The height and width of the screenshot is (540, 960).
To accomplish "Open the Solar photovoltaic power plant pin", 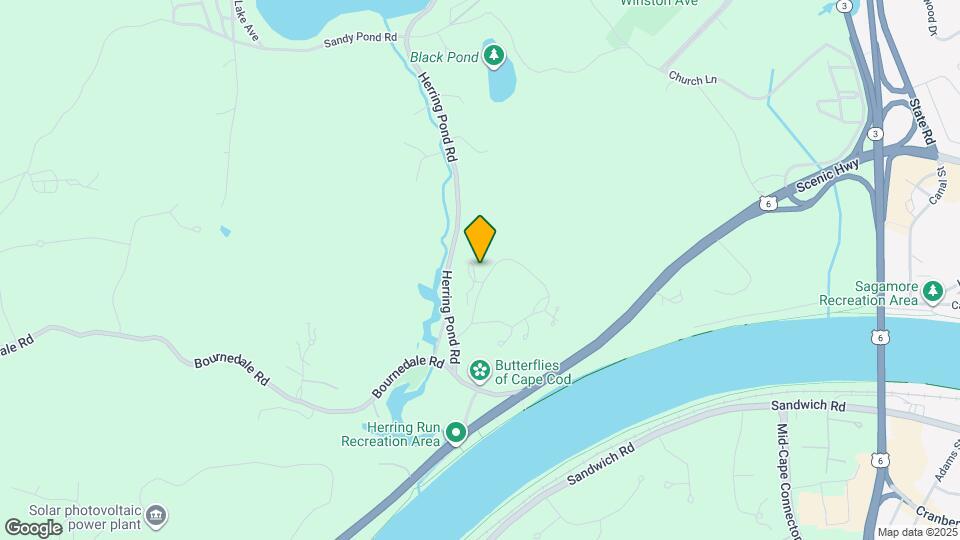I will [x=156, y=515].
